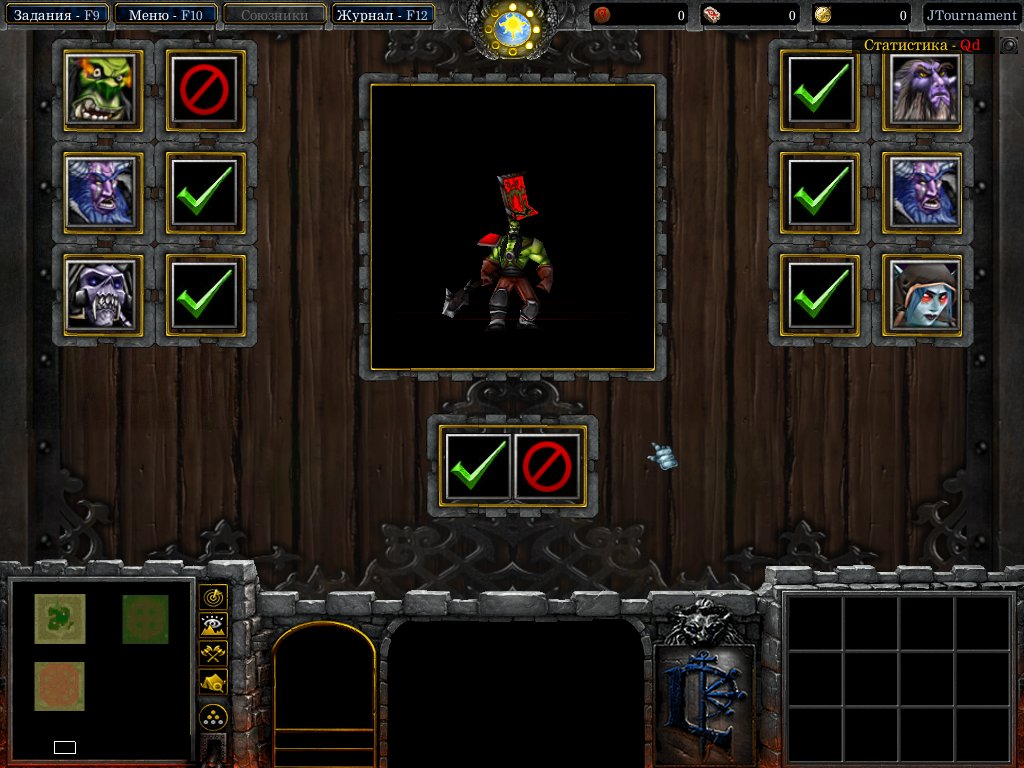Tap the checkmark beside the dark ranger portrait
Image resolution: width=1024 pixels, height=768 pixels.
(x=822, y=295)
